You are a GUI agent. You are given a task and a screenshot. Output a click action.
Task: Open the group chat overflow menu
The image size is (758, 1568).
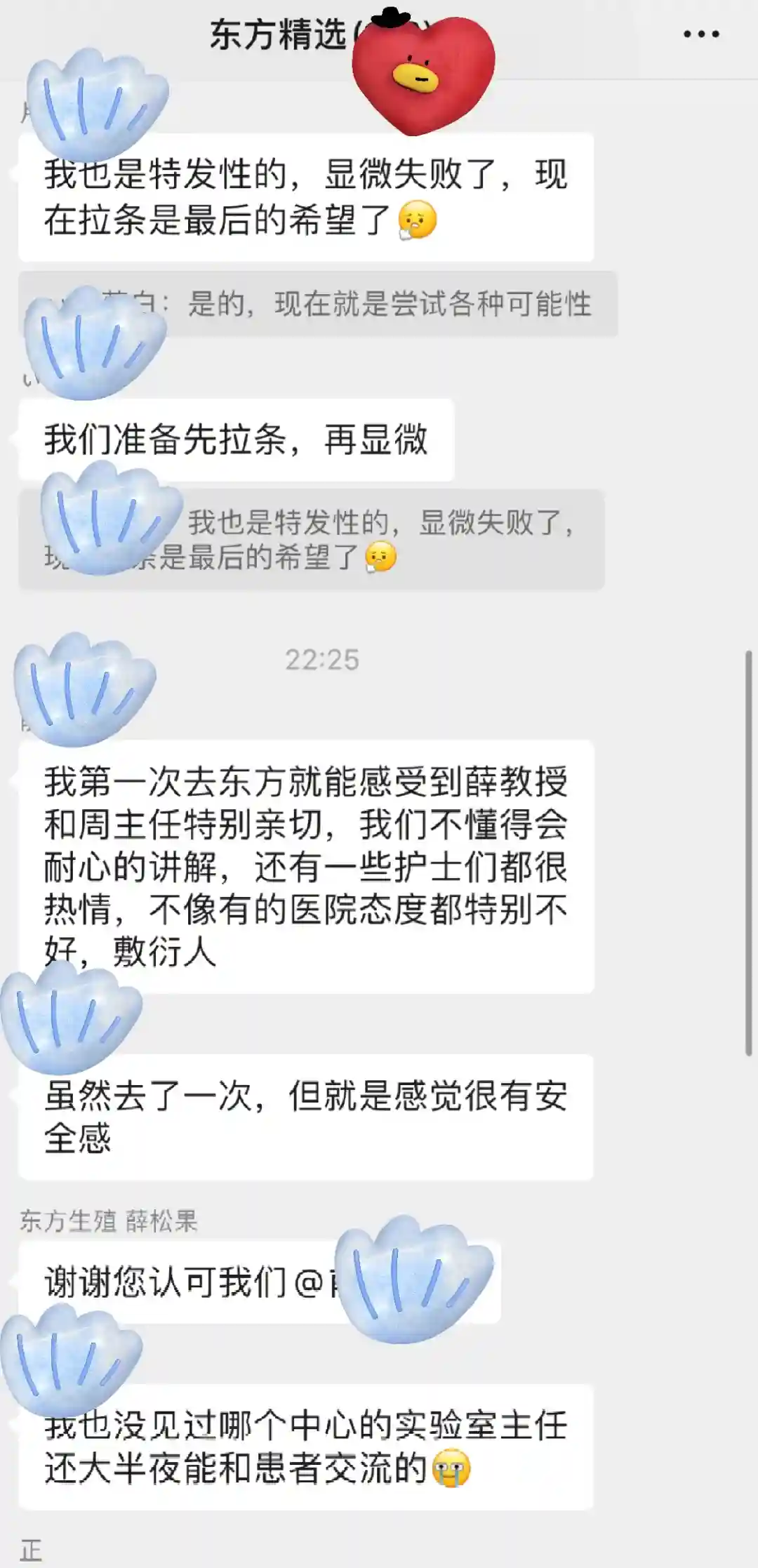701,34
